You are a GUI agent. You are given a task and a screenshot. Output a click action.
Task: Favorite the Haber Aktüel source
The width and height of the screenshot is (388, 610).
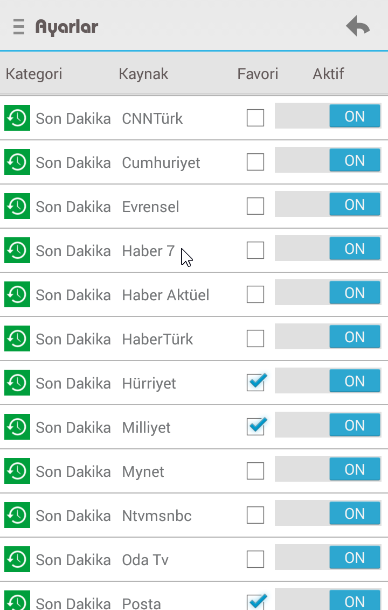pos(255,294)
